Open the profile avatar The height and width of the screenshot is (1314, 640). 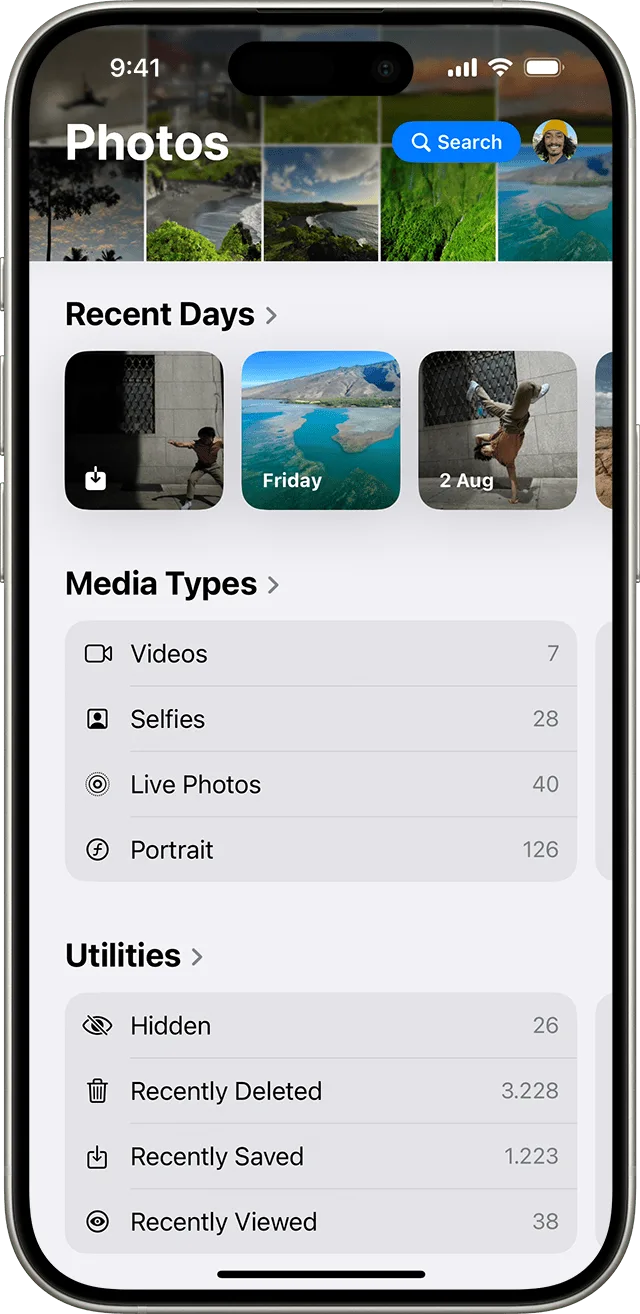point(555,142)
